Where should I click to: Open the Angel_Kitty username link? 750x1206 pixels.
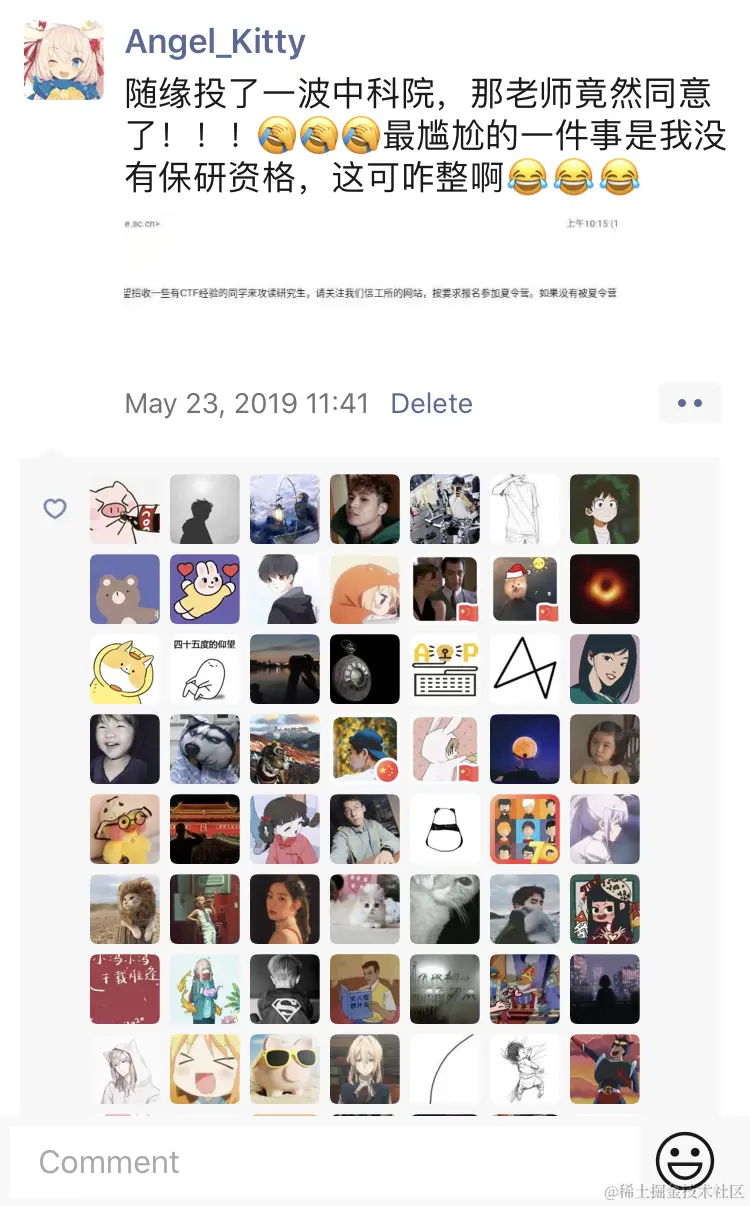tap(215, 42)
